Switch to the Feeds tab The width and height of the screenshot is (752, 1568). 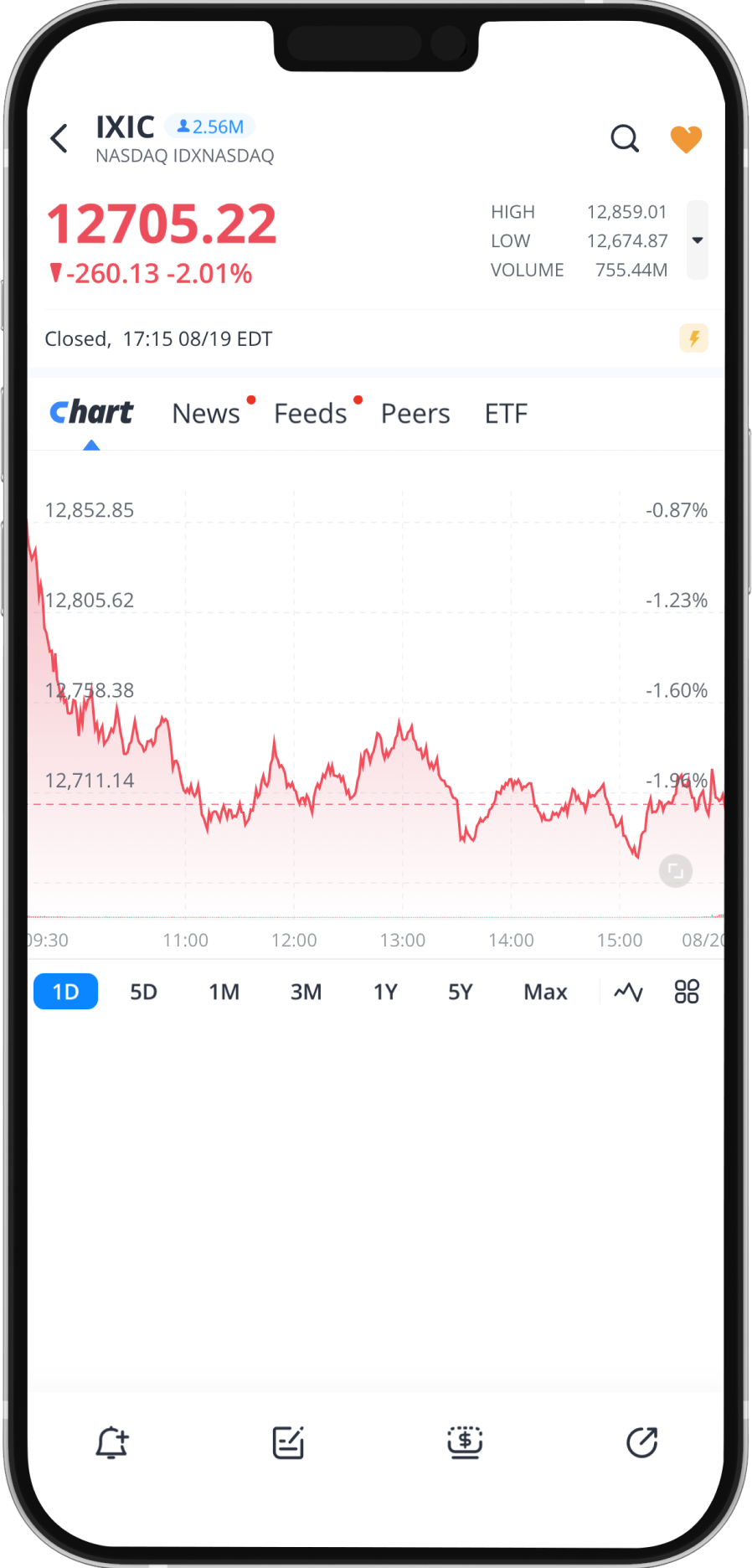310,413
